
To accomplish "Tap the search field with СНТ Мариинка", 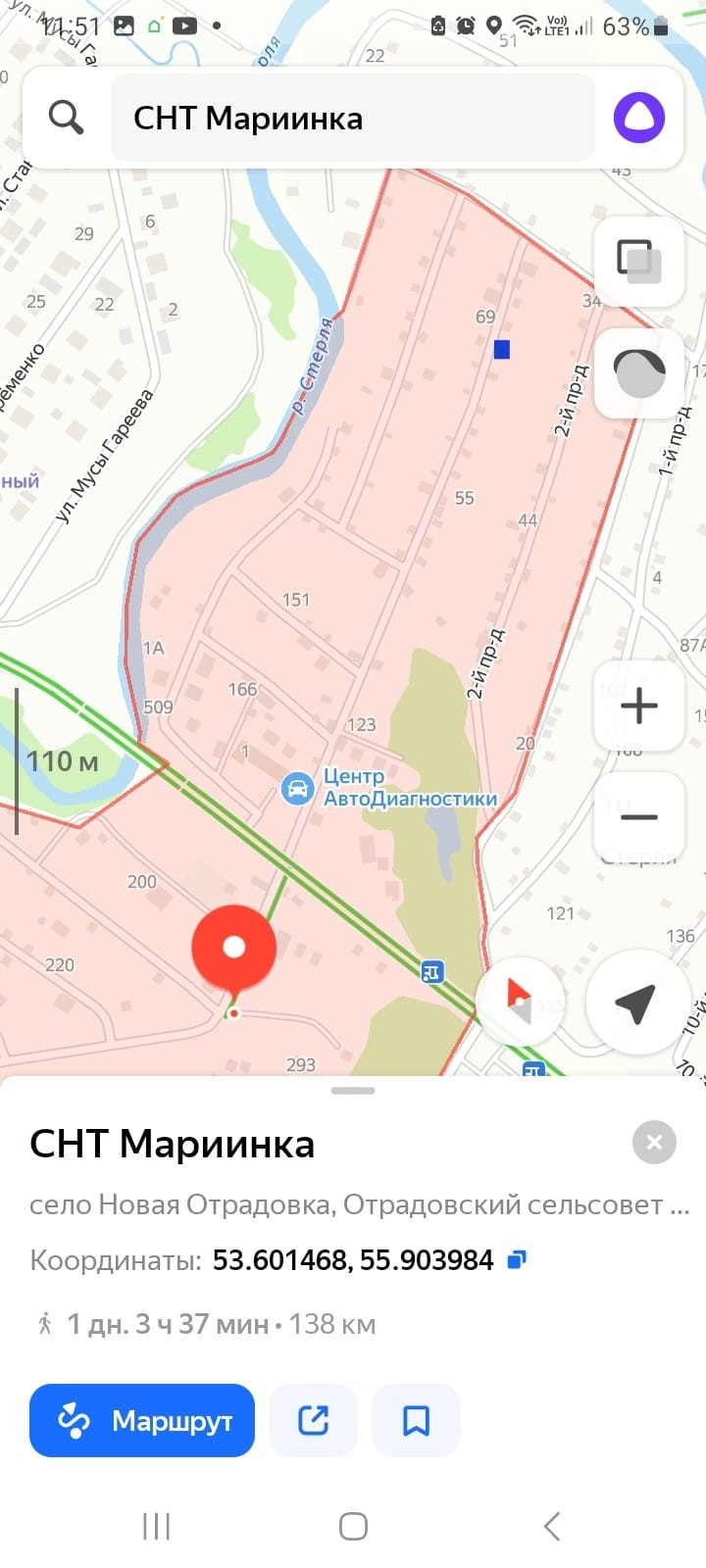I will 353,119.
